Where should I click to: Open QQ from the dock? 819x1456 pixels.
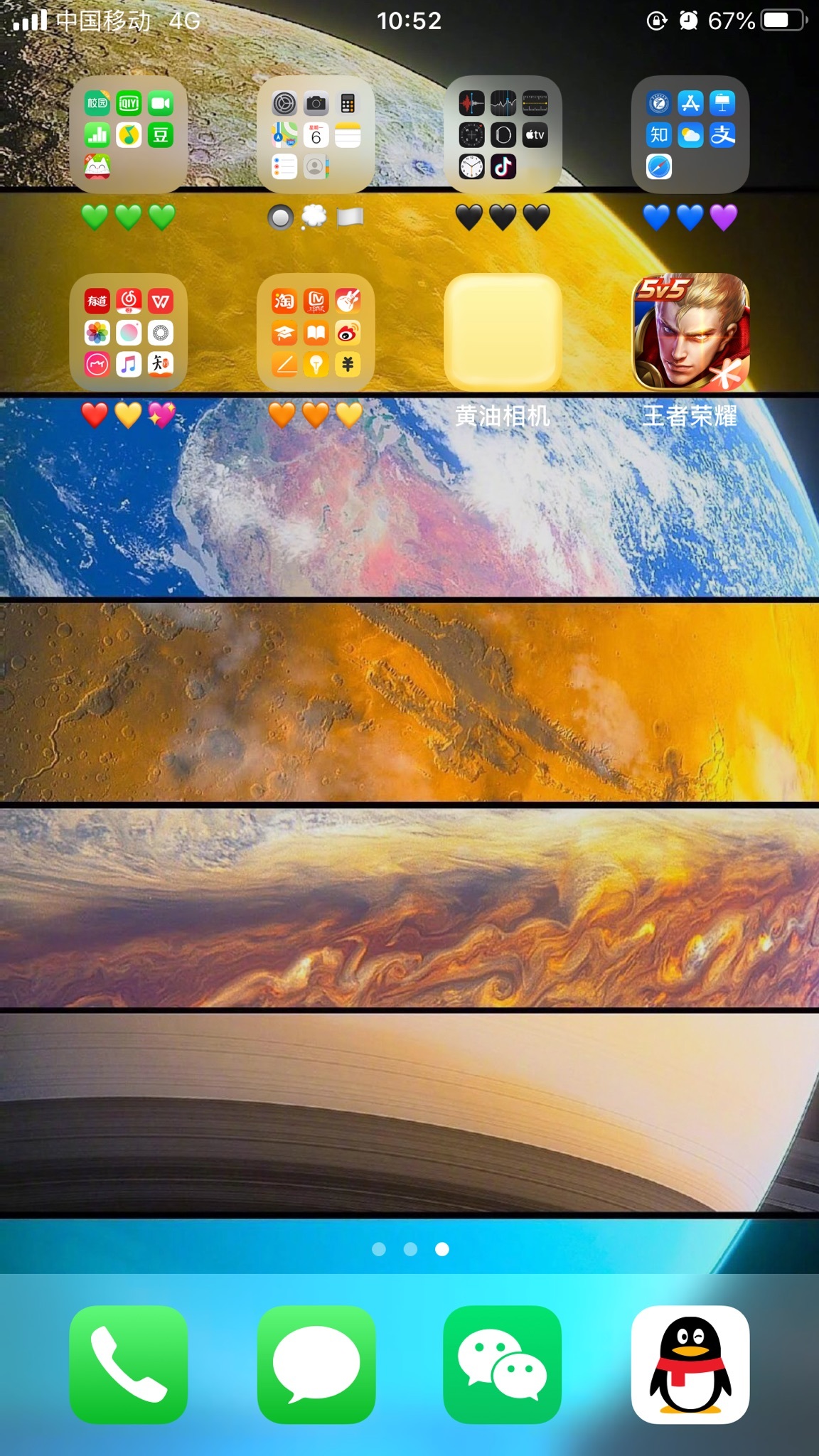tap(690, 1364)
